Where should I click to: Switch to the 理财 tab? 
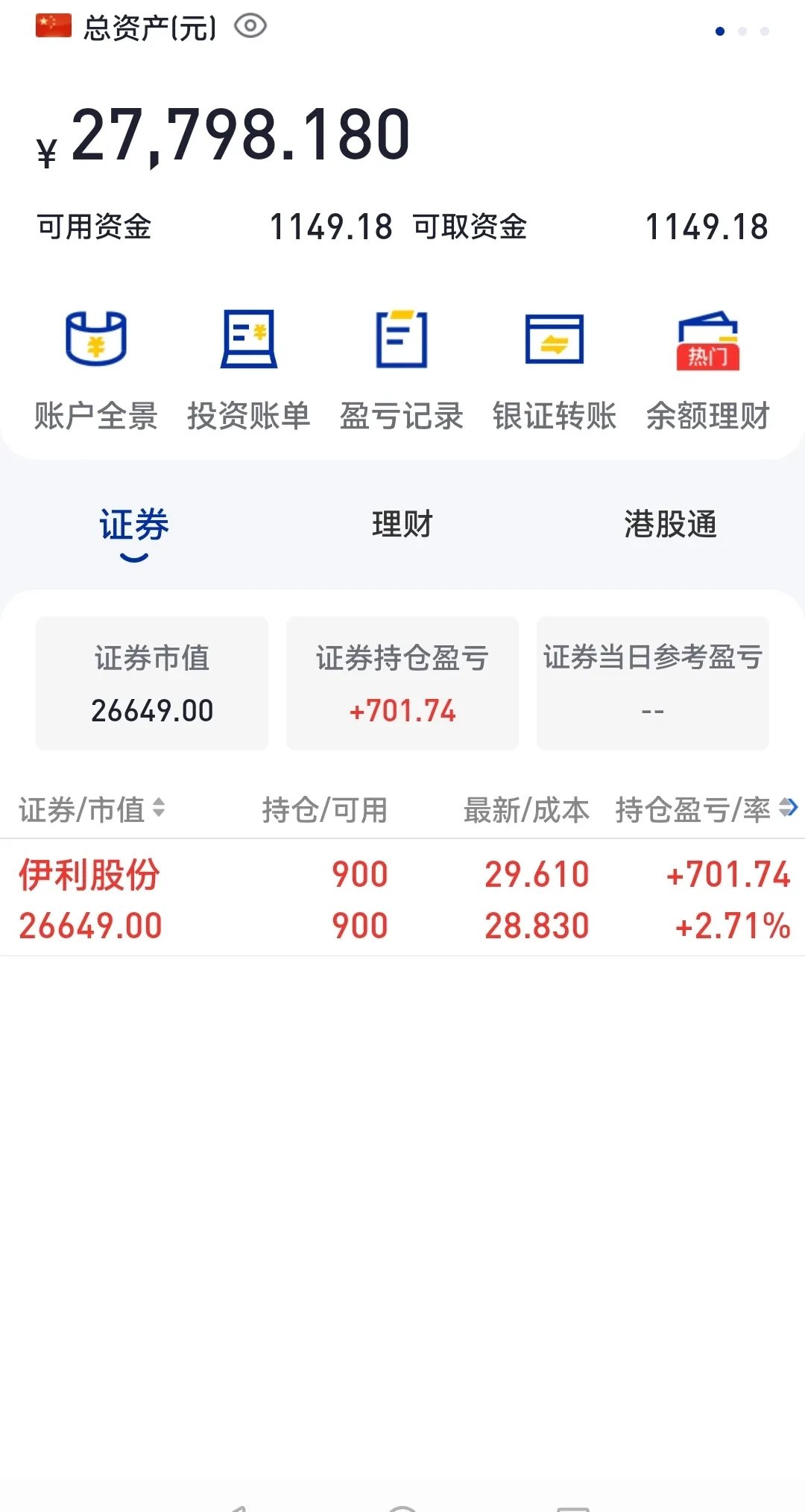coord(402,525)
